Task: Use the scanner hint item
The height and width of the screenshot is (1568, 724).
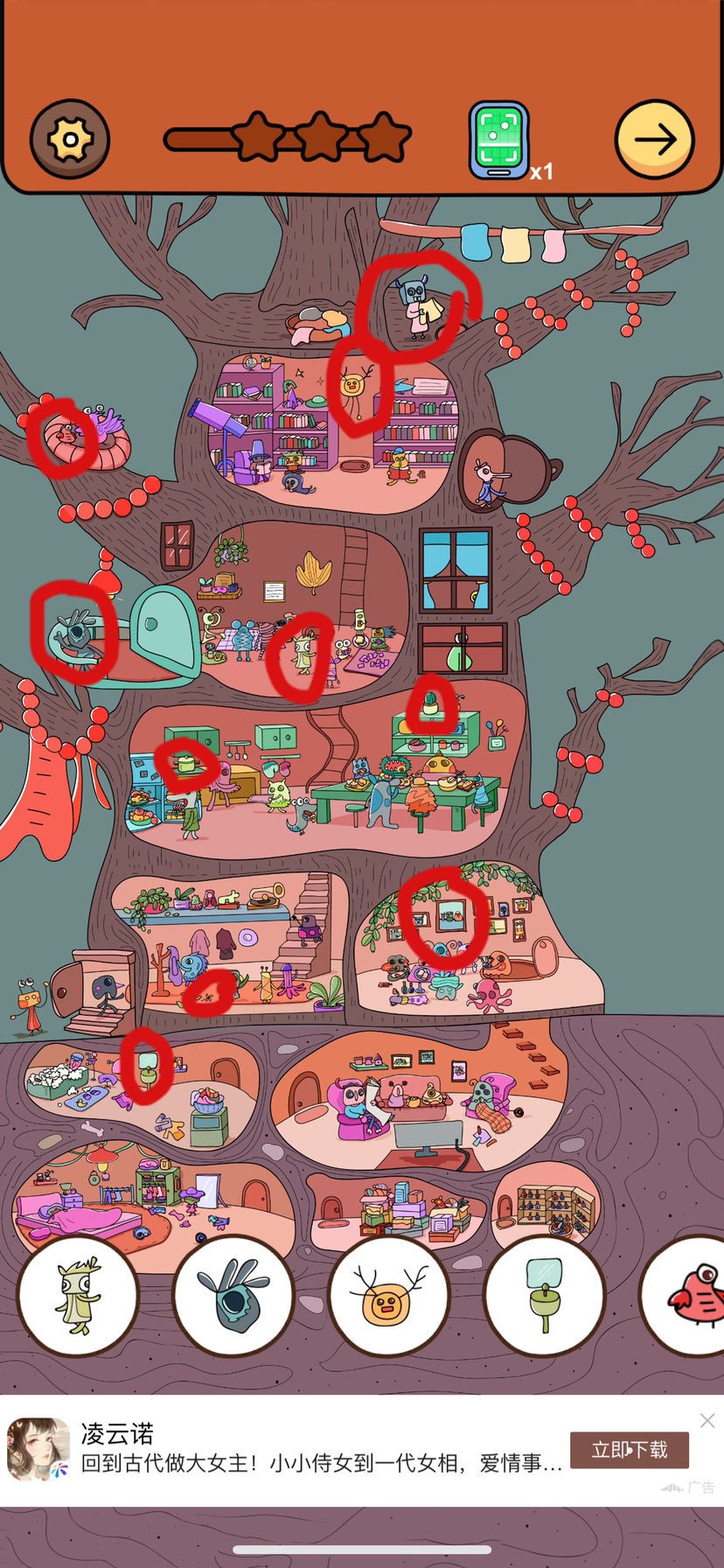Action: (498, 140)
